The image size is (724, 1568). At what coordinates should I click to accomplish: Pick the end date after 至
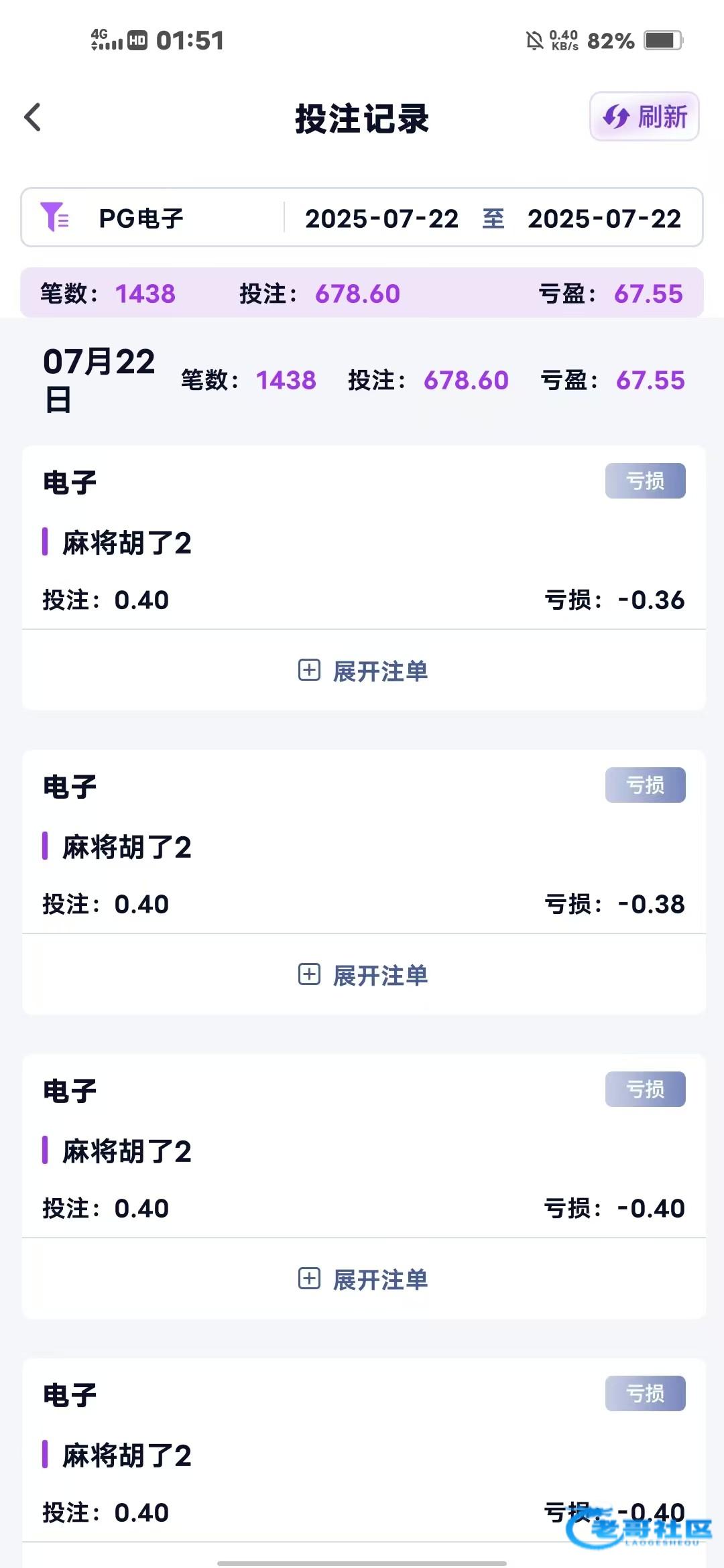(604, 218)
